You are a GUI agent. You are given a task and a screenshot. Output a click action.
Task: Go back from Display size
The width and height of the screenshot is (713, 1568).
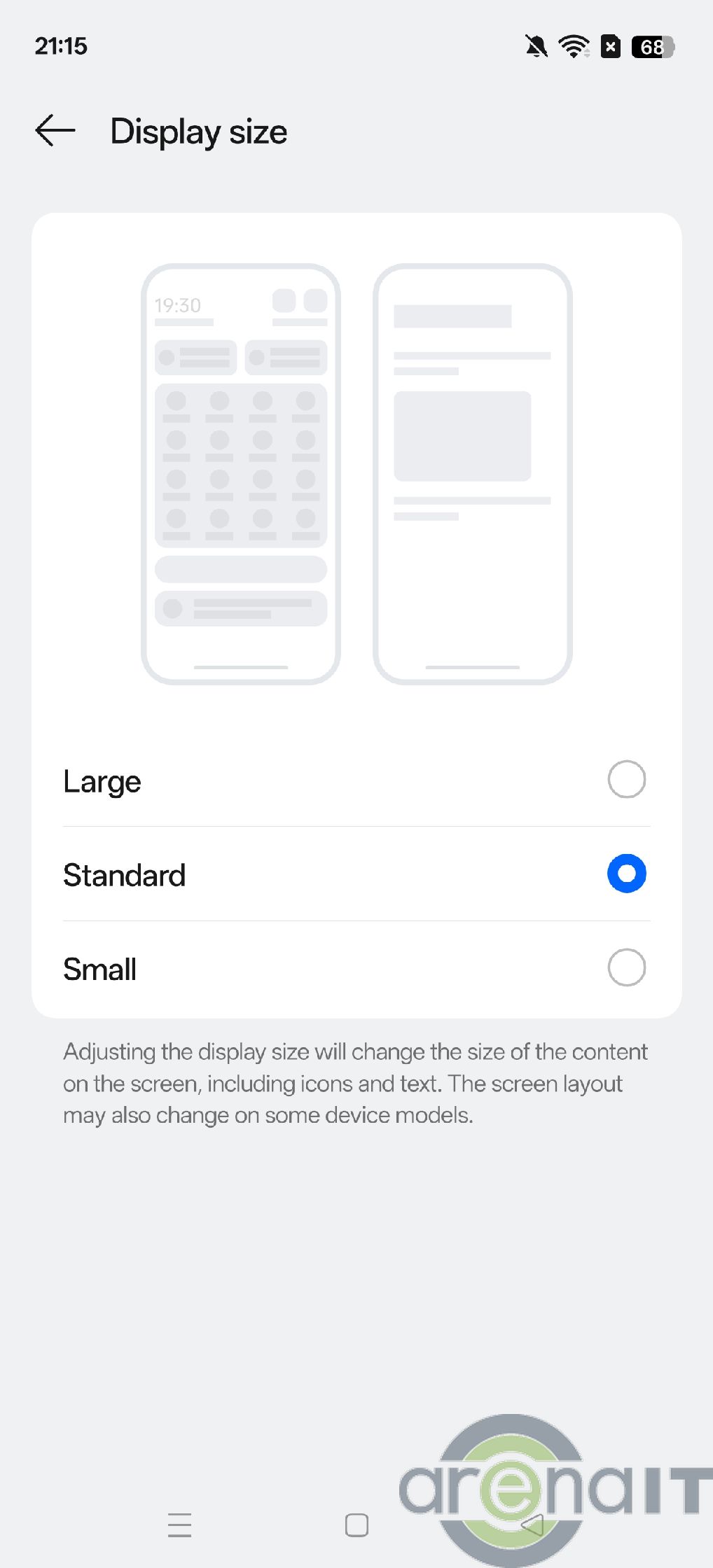click(x=55, y=131)
